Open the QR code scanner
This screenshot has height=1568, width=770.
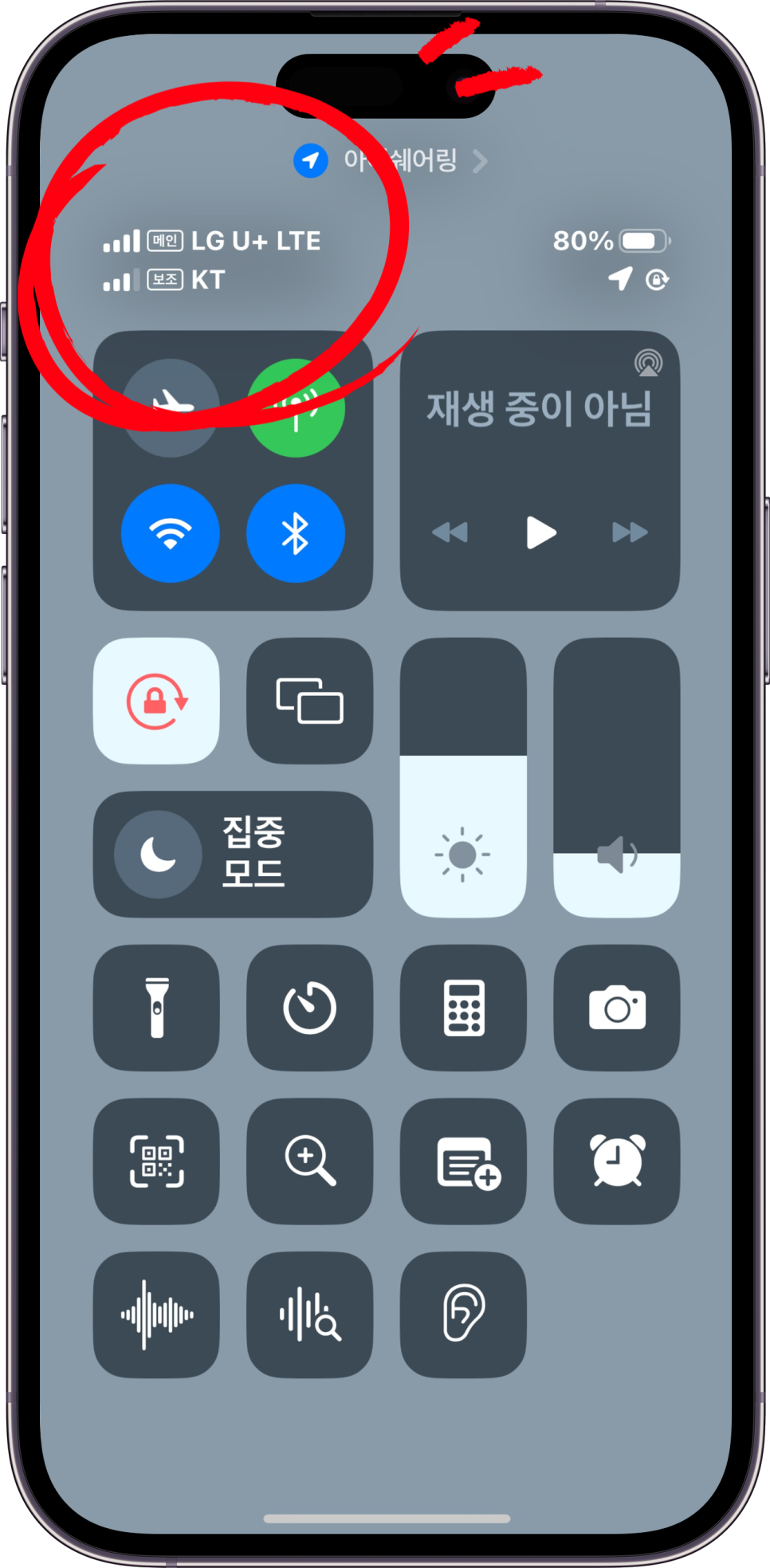point(157,1161)
